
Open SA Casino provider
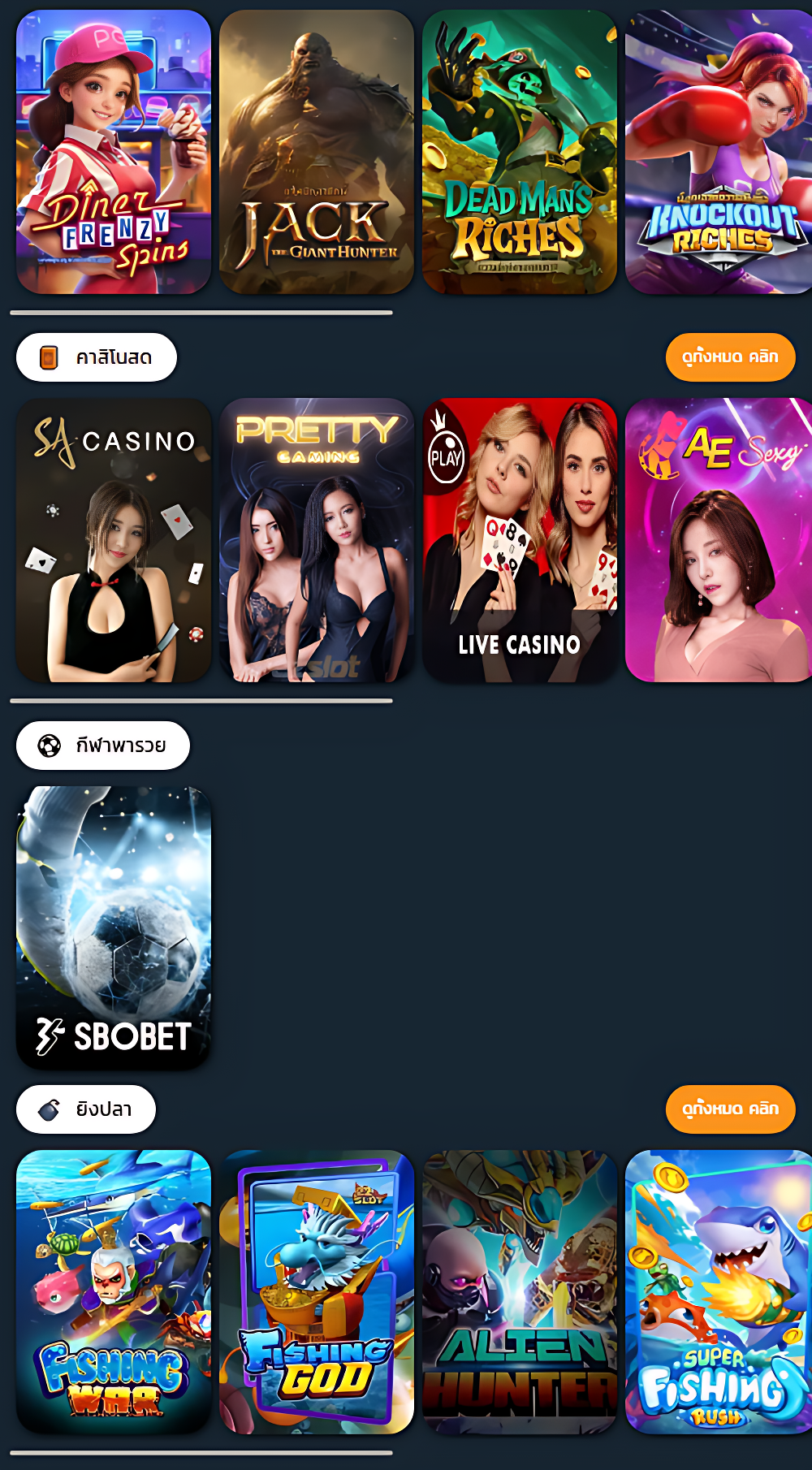[x=114, y=540]
